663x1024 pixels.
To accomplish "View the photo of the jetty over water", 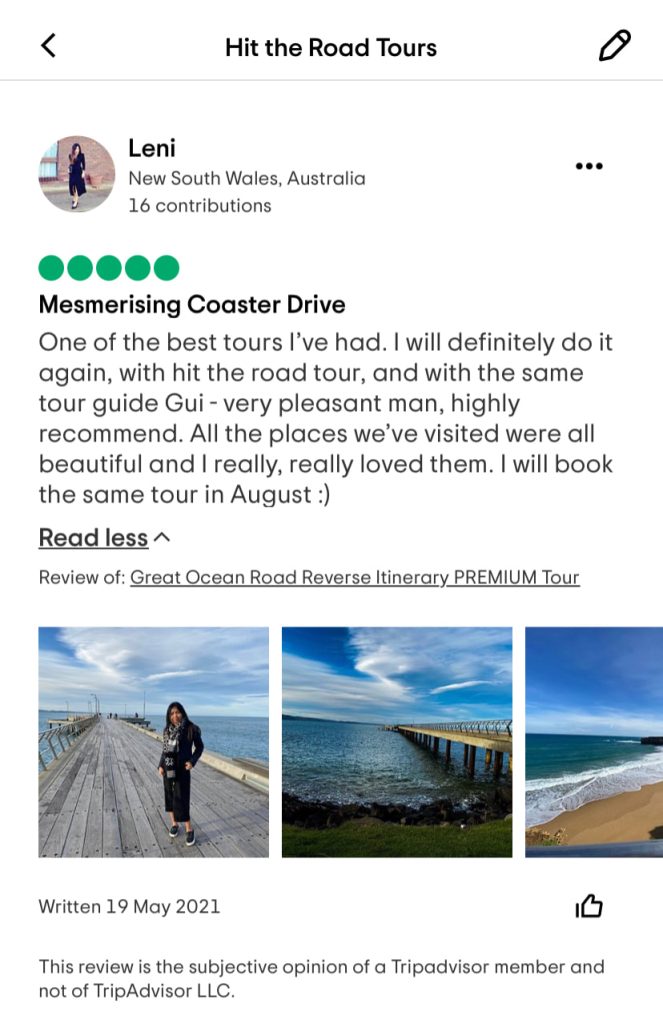I will (397, 742).
